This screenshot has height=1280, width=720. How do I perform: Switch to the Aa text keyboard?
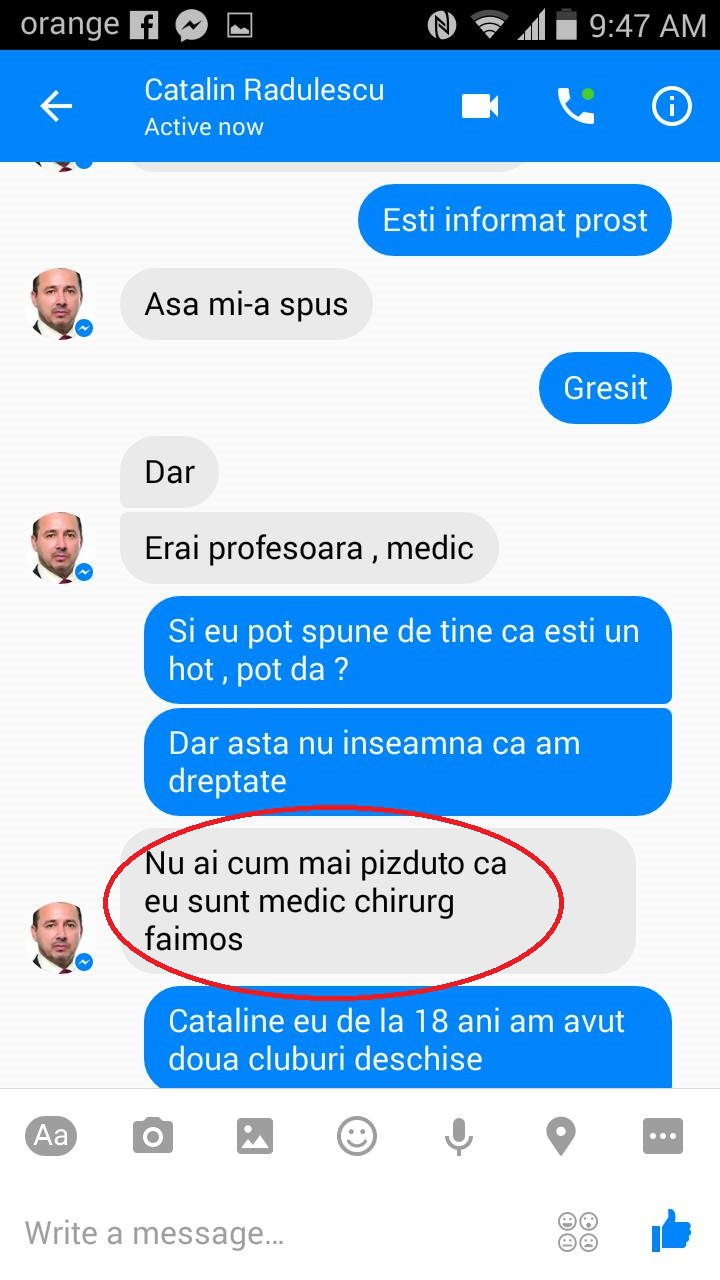pos(51,1136)
